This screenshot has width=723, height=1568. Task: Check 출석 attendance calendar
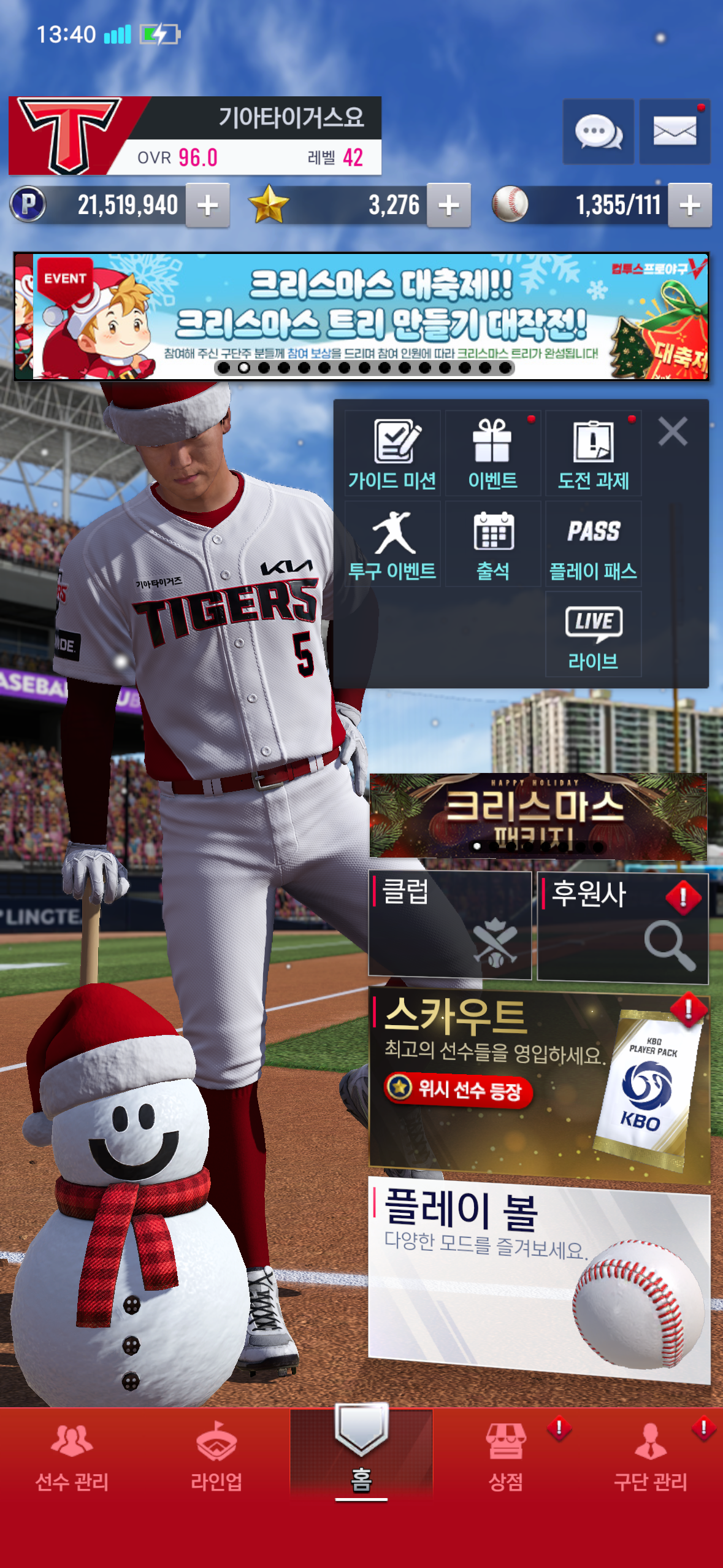click(x=492, y=544)
